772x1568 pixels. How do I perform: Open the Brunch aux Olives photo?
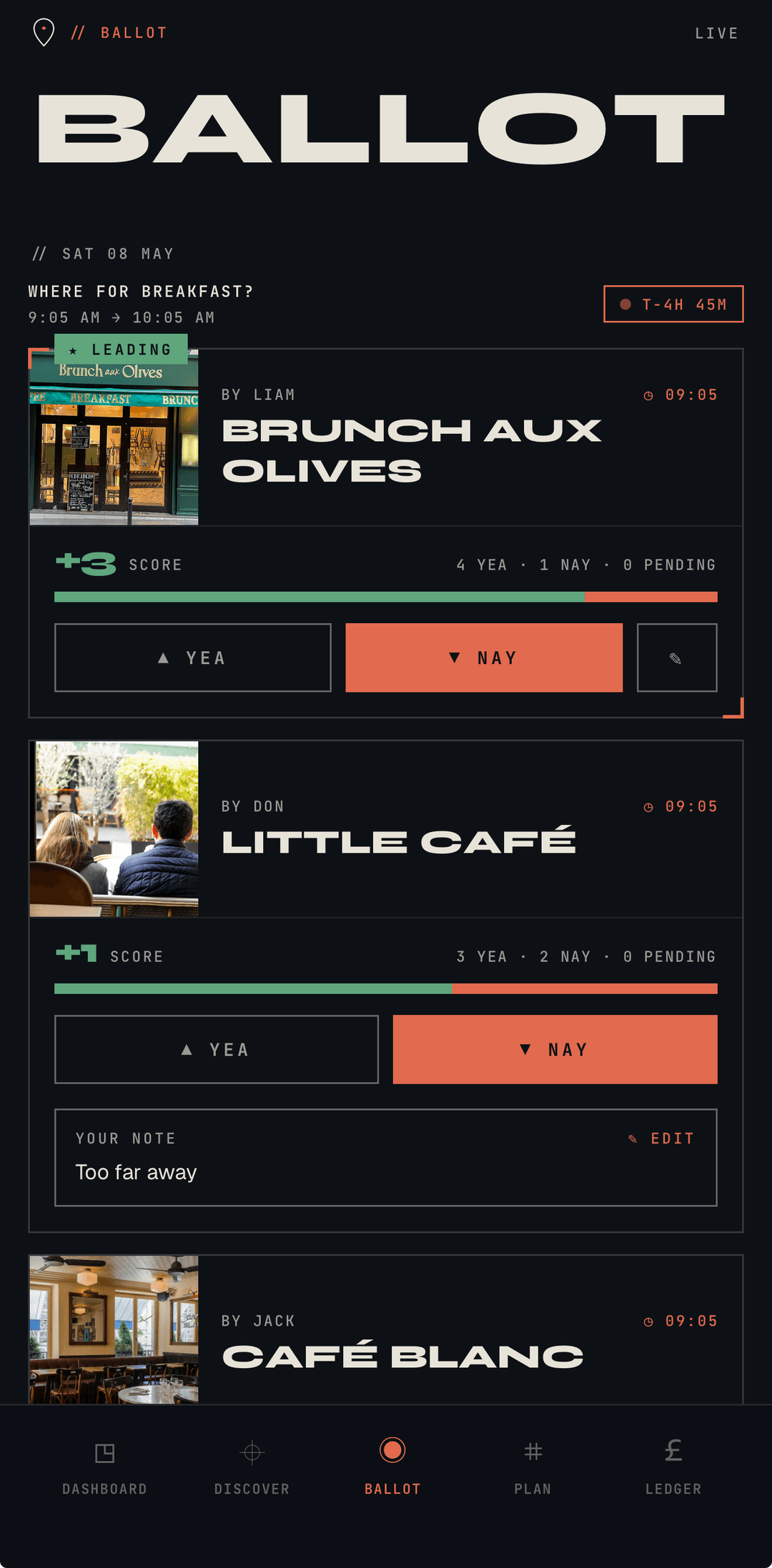pyautogui.click(x=114, y=437)
